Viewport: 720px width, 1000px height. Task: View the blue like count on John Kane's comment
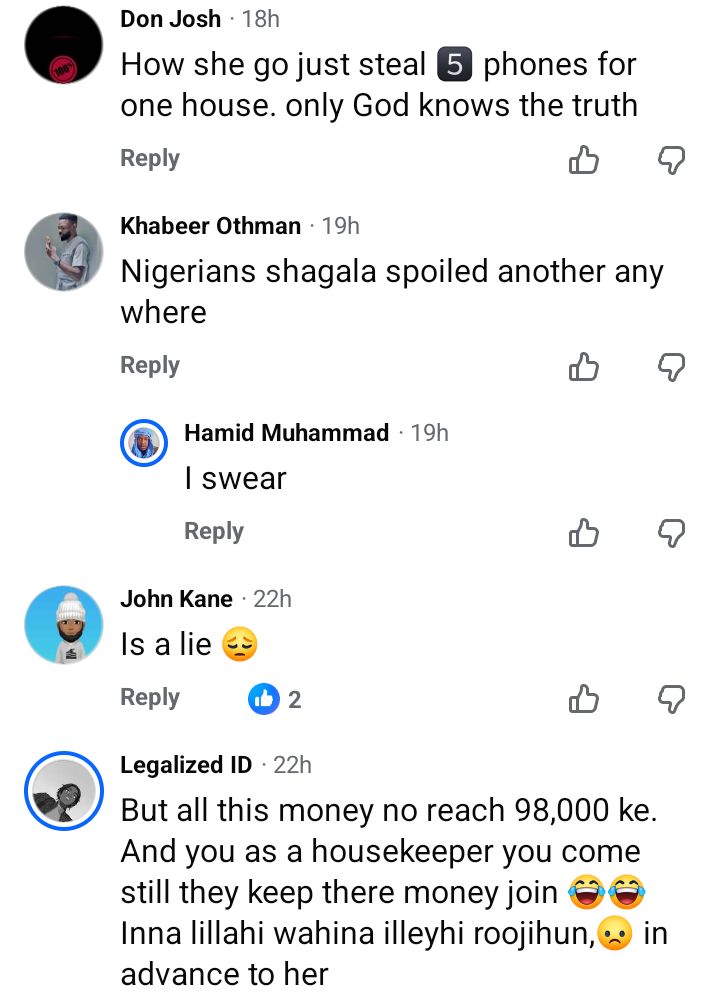point(272,697)
